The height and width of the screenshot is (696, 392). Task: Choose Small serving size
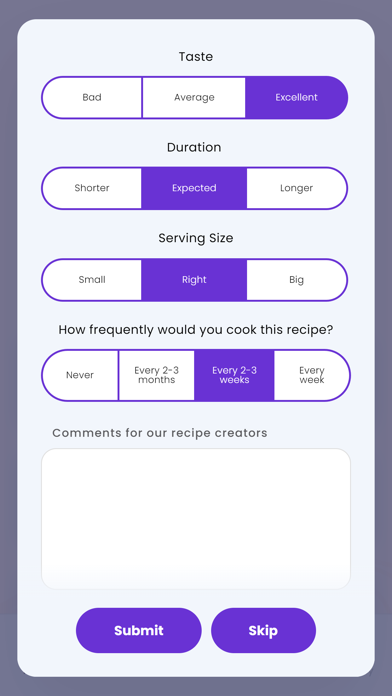92,280
